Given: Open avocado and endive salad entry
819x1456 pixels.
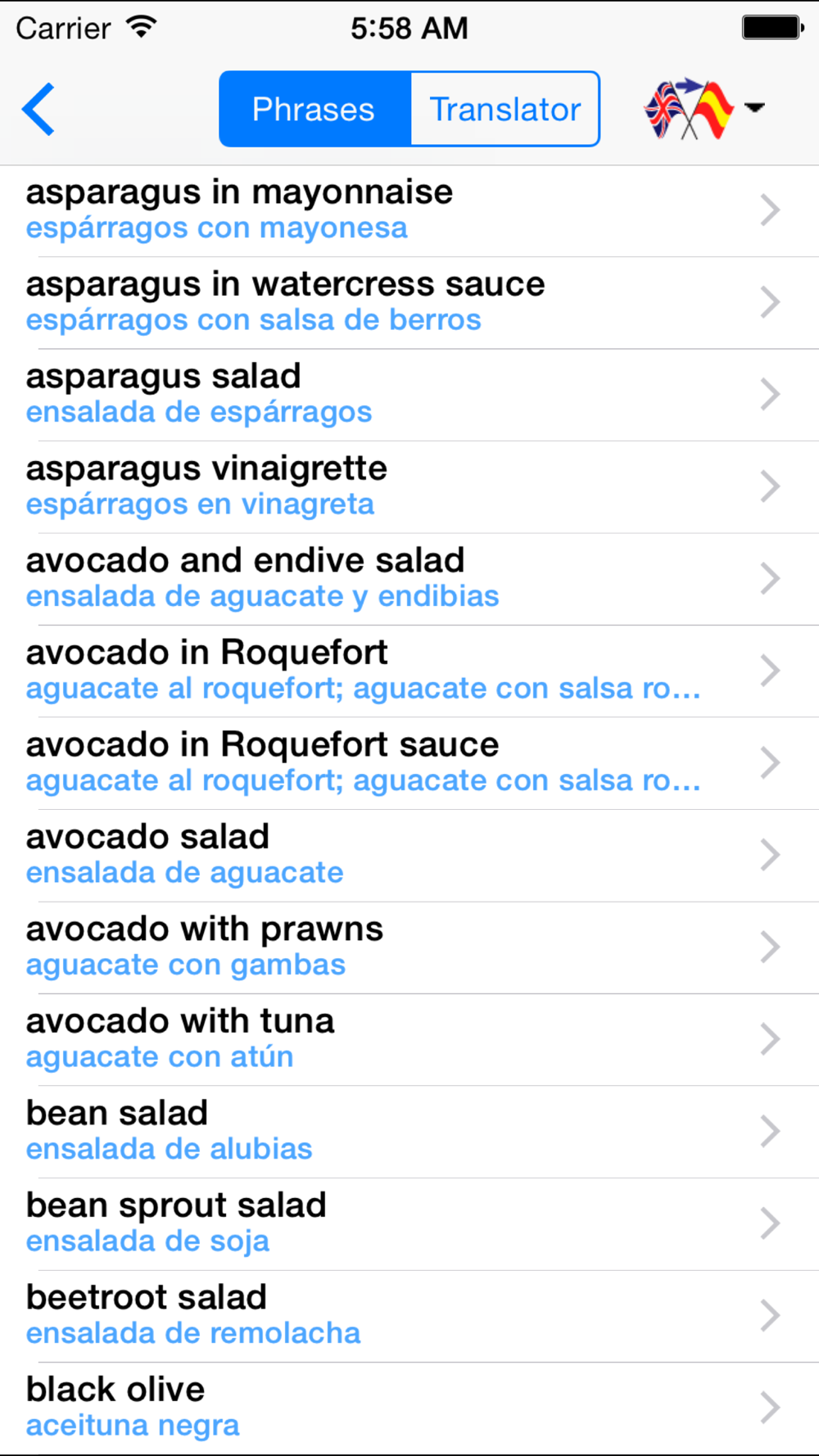Looking at the screenshot, I should (409, 580).
